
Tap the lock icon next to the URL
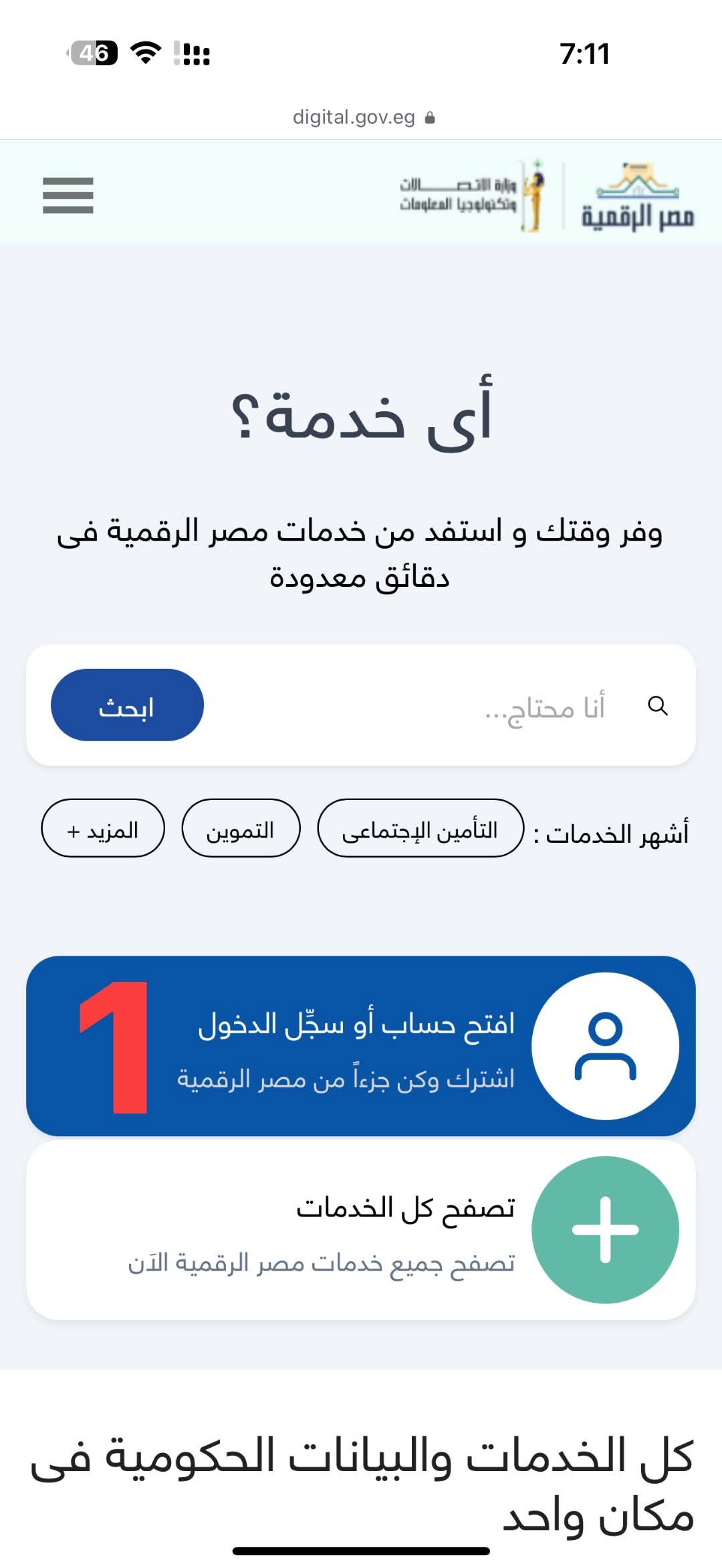pos(430,116)
